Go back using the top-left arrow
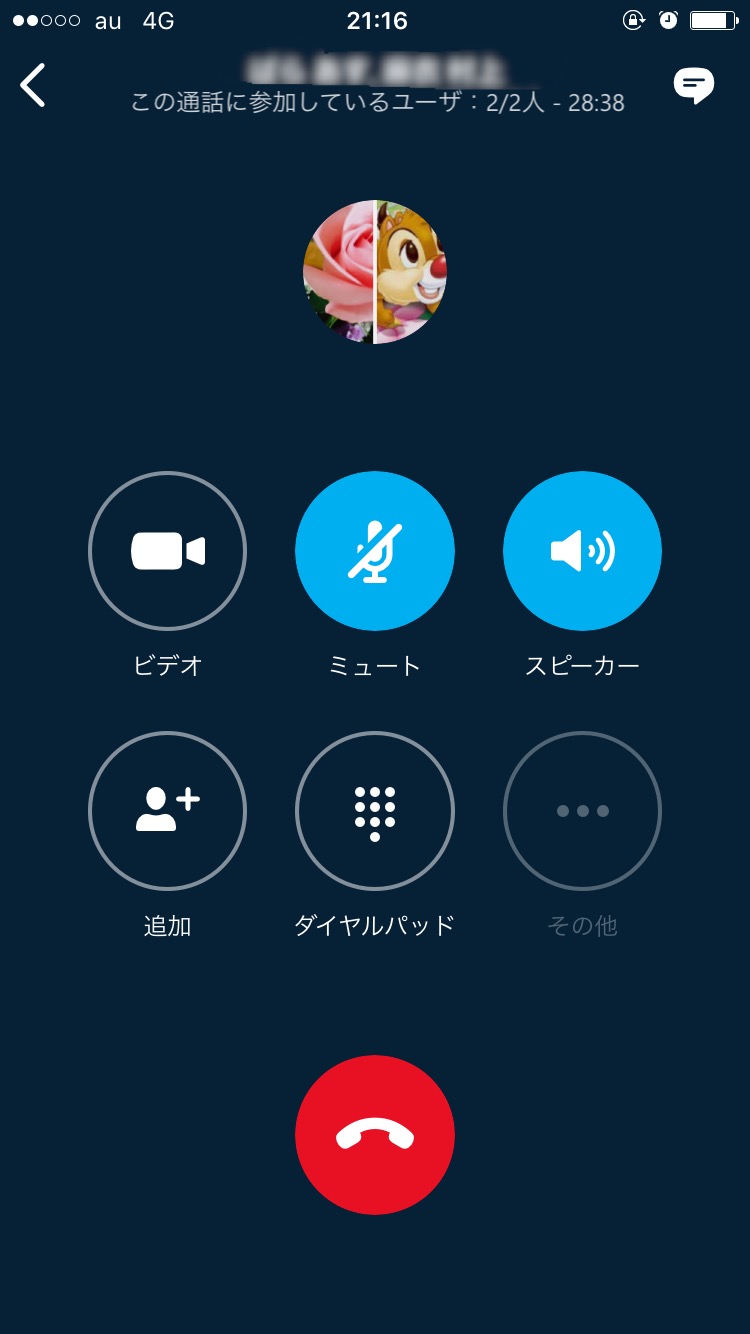750x1334 pixels. (x=33, y=85)
